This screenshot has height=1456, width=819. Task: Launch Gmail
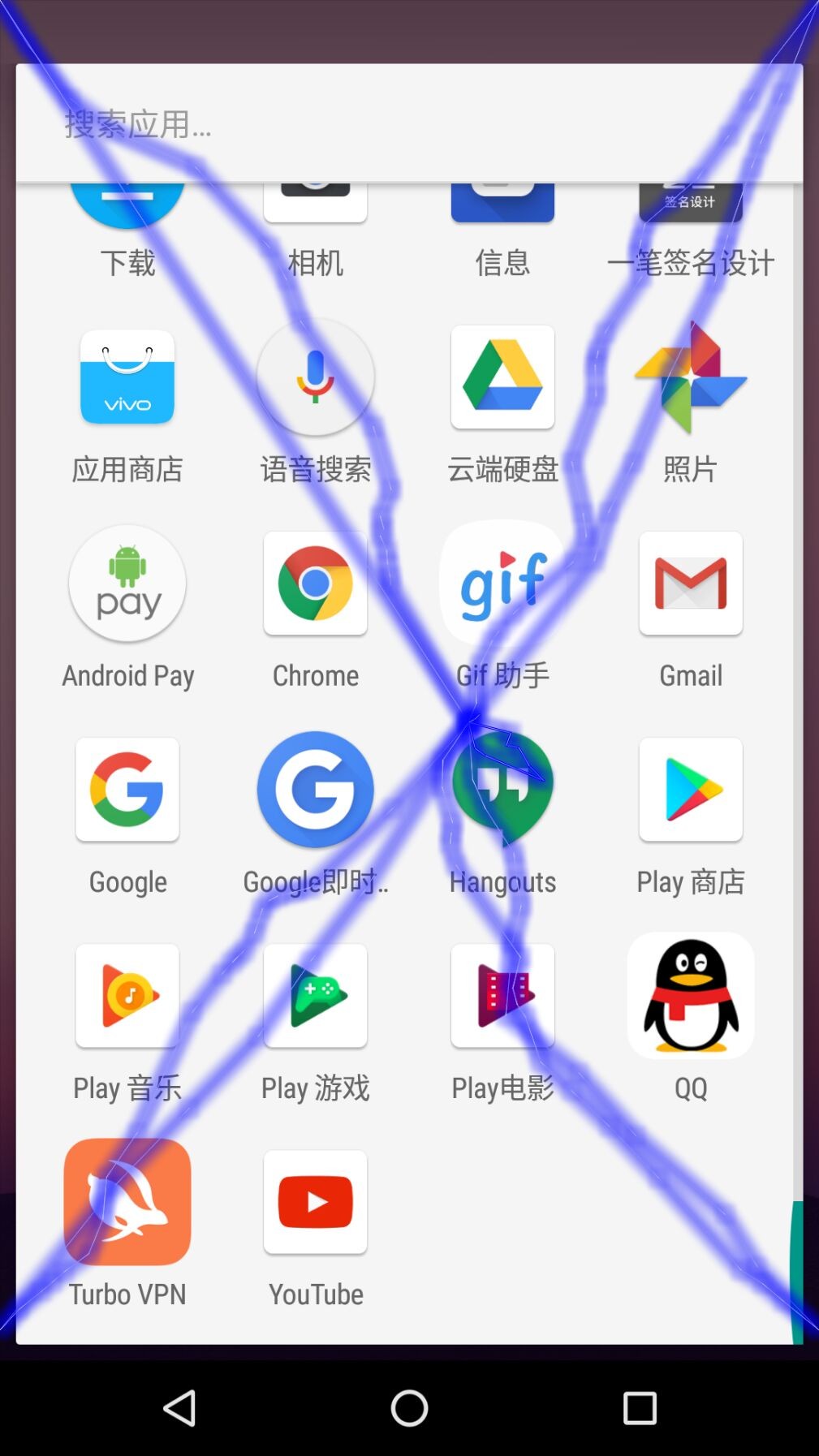pyautogui.click(x=690, y=584)
